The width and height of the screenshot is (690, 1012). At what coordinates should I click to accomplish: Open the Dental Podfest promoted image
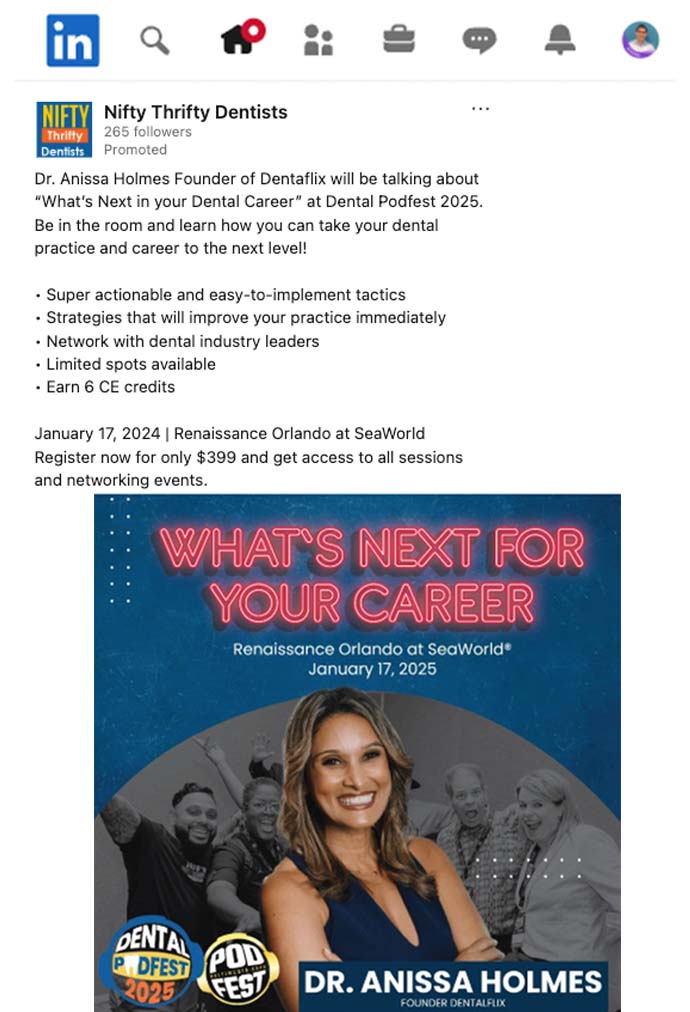click(357, 752)
